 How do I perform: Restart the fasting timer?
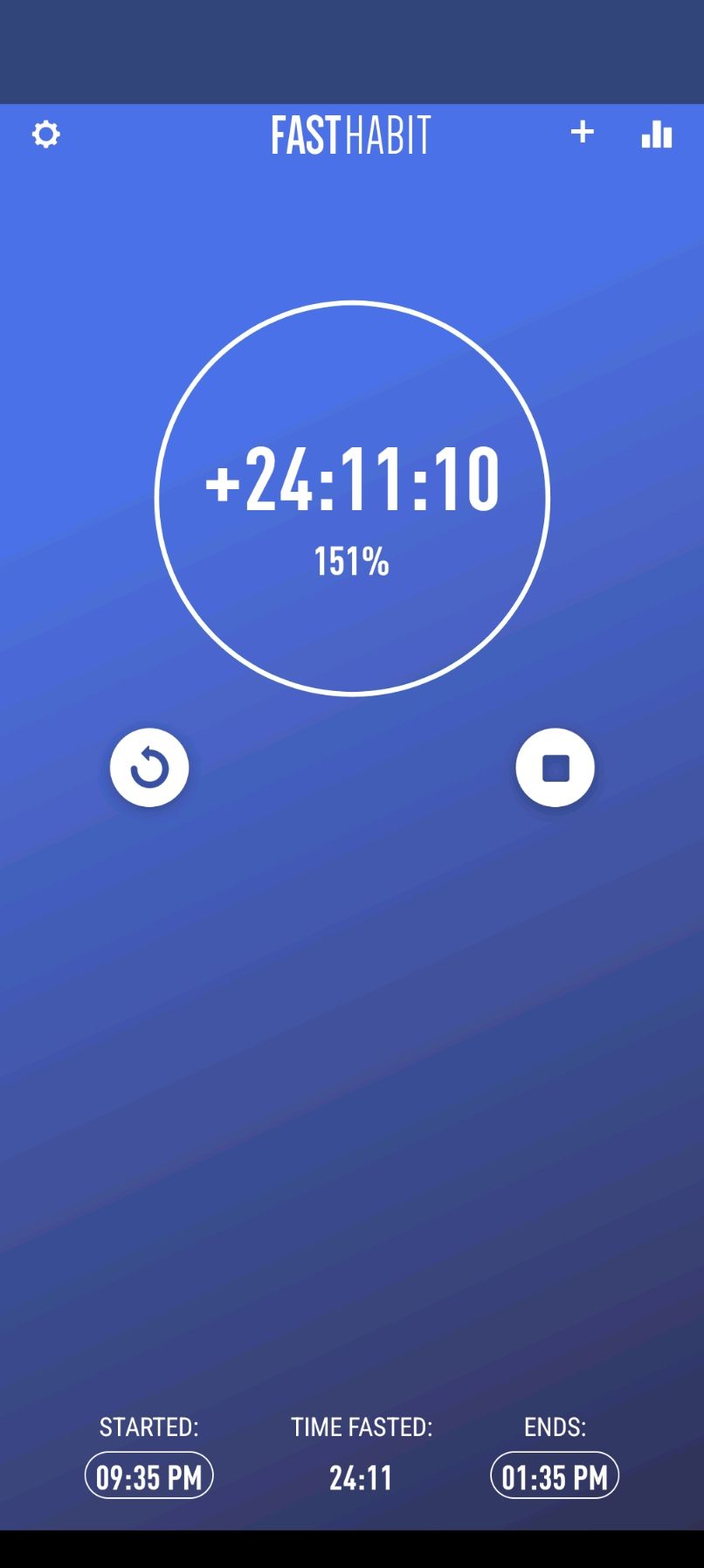[x=149, y=768]
